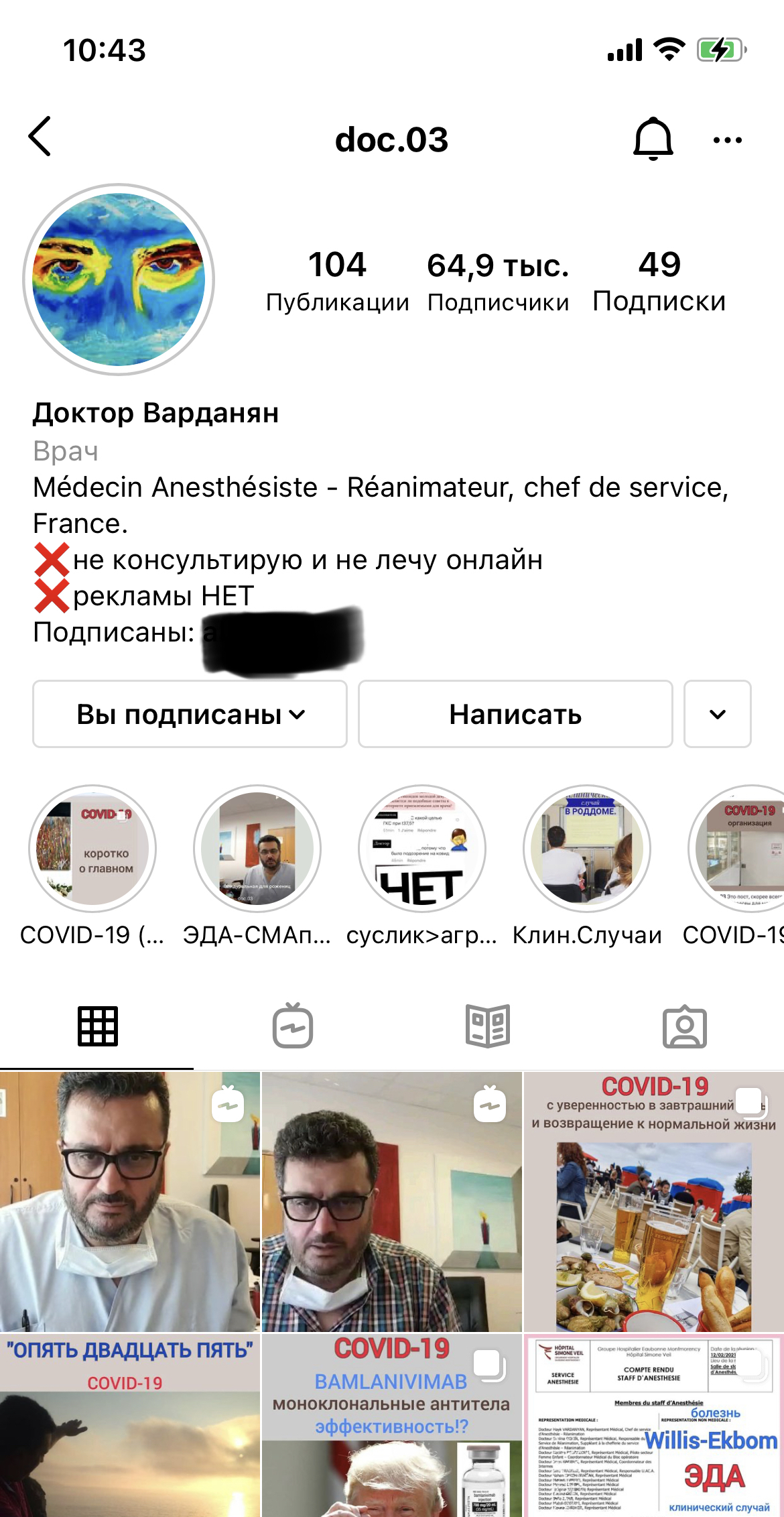The image size is (784, 1517).
Task: Open the three-dot overflow menu
Action: 727,140
